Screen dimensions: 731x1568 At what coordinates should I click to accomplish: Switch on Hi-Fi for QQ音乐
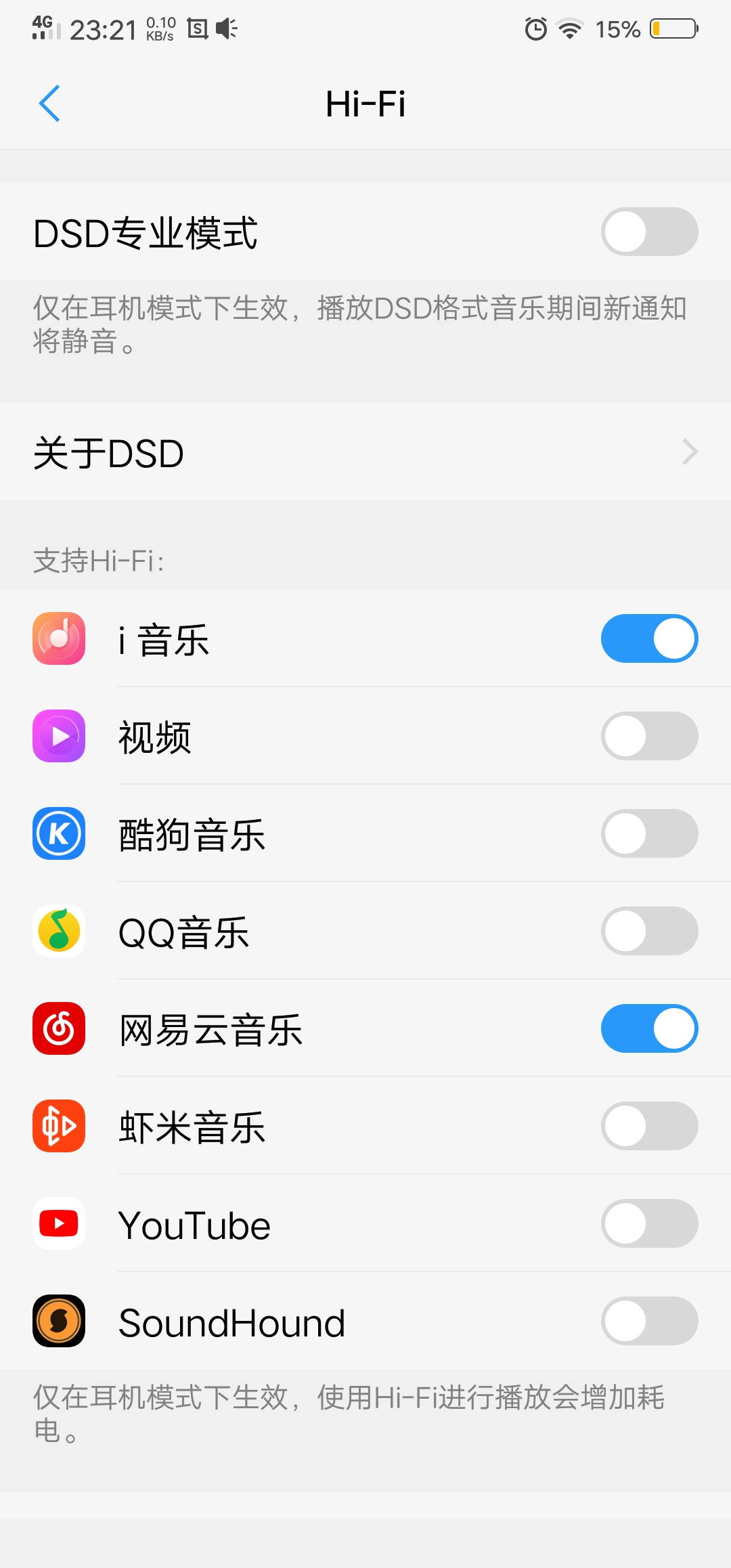click(x=649, y=931)
